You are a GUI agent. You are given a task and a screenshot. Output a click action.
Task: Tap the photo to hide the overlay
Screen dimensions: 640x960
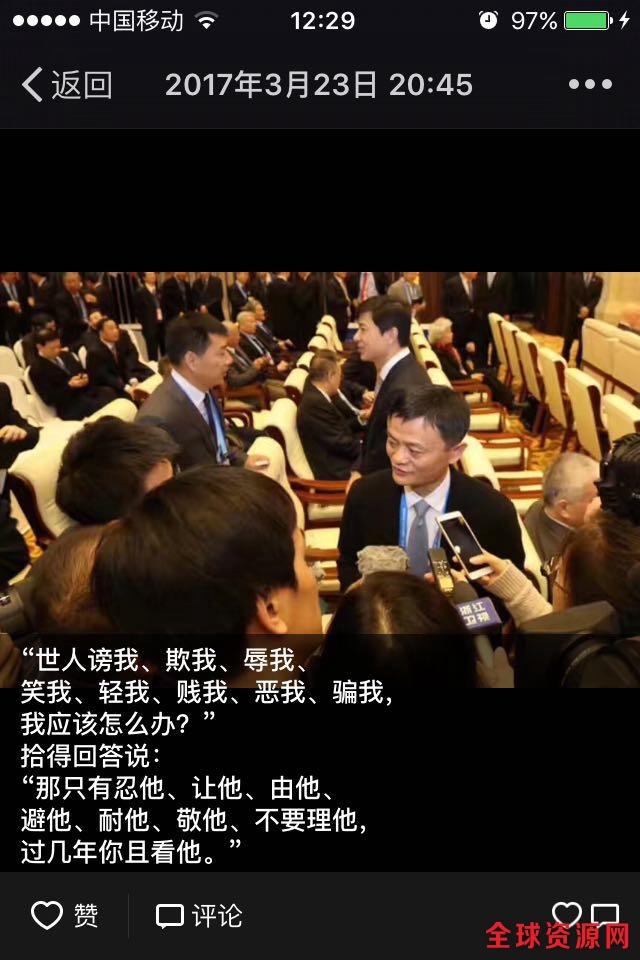point(320,450)
